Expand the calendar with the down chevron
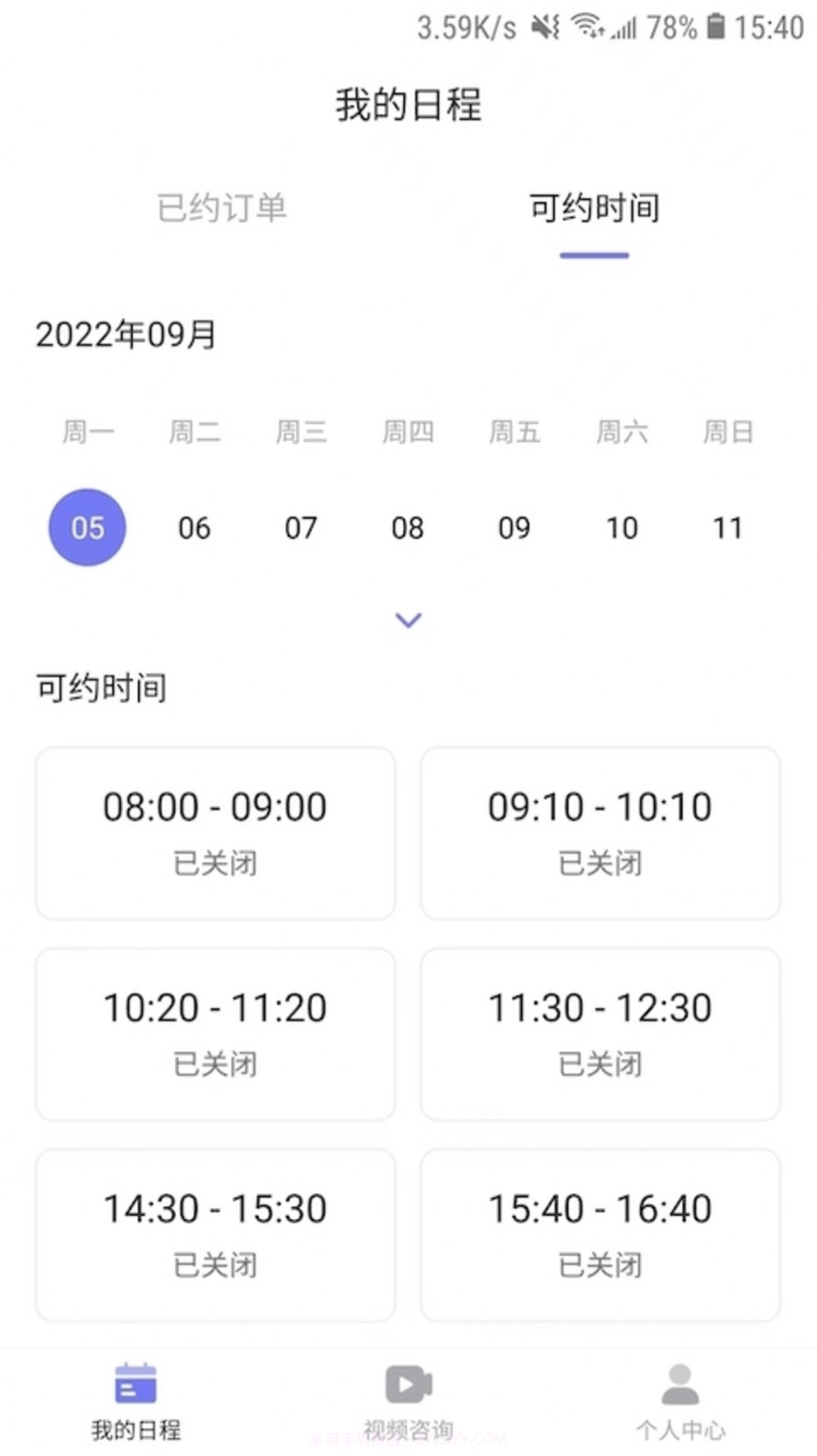 [408, 621]
